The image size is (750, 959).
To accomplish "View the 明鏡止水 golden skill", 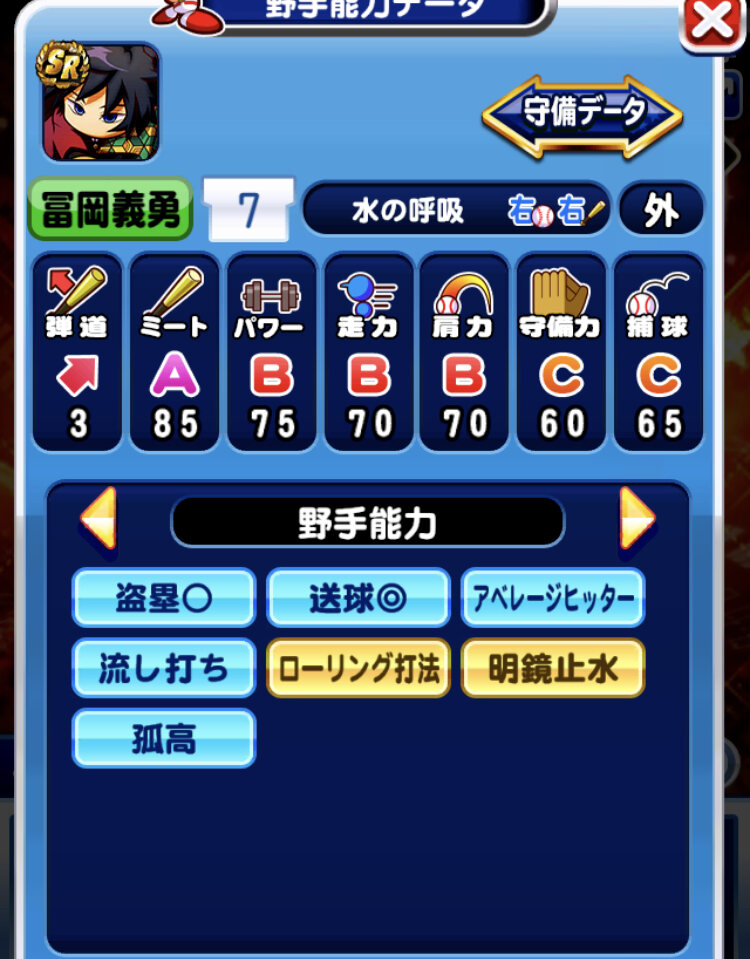I will [x=552, y=668].
